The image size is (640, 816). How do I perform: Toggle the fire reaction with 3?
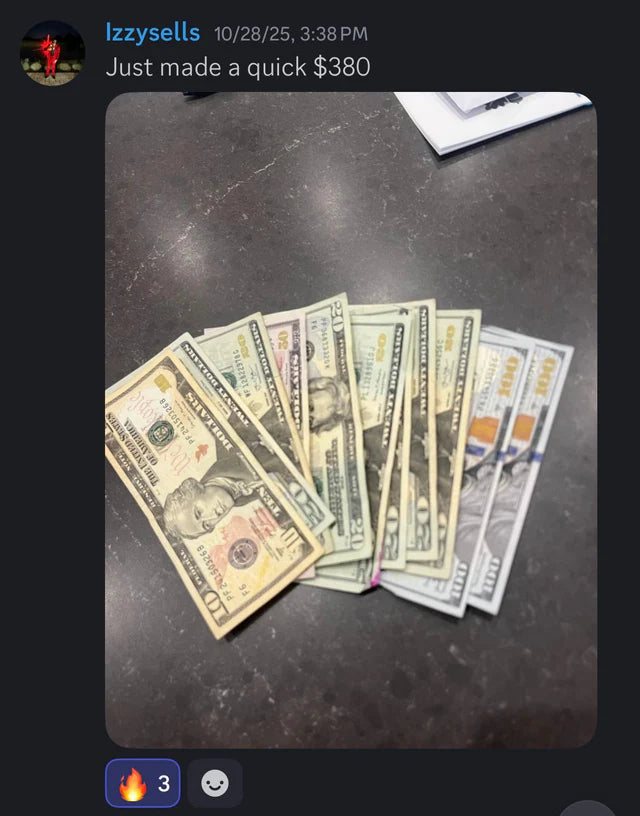[x=143, y=782]
